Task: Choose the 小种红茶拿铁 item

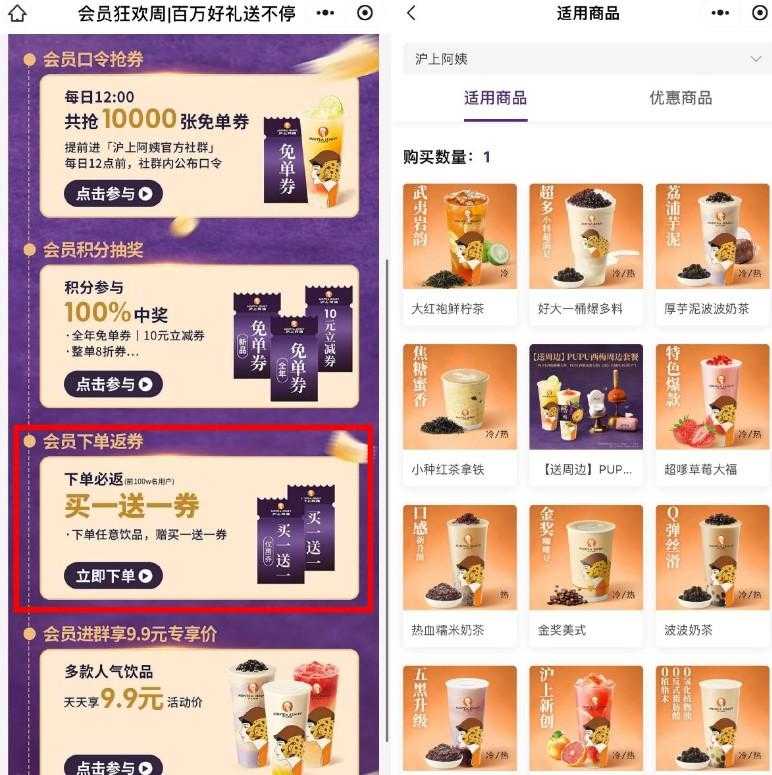Action: (x=459, y=410)
